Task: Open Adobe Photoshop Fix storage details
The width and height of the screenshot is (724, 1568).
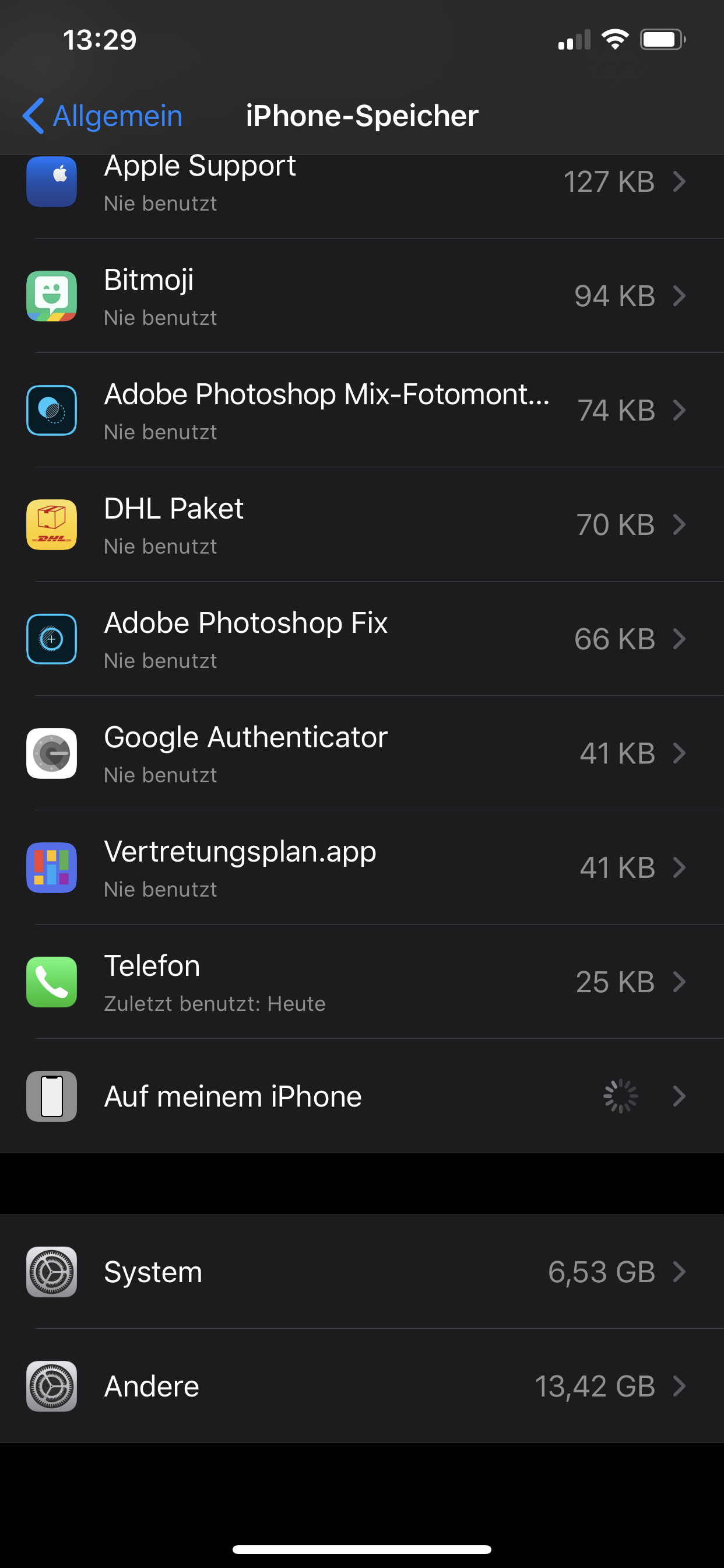Action: click(362, 639)
